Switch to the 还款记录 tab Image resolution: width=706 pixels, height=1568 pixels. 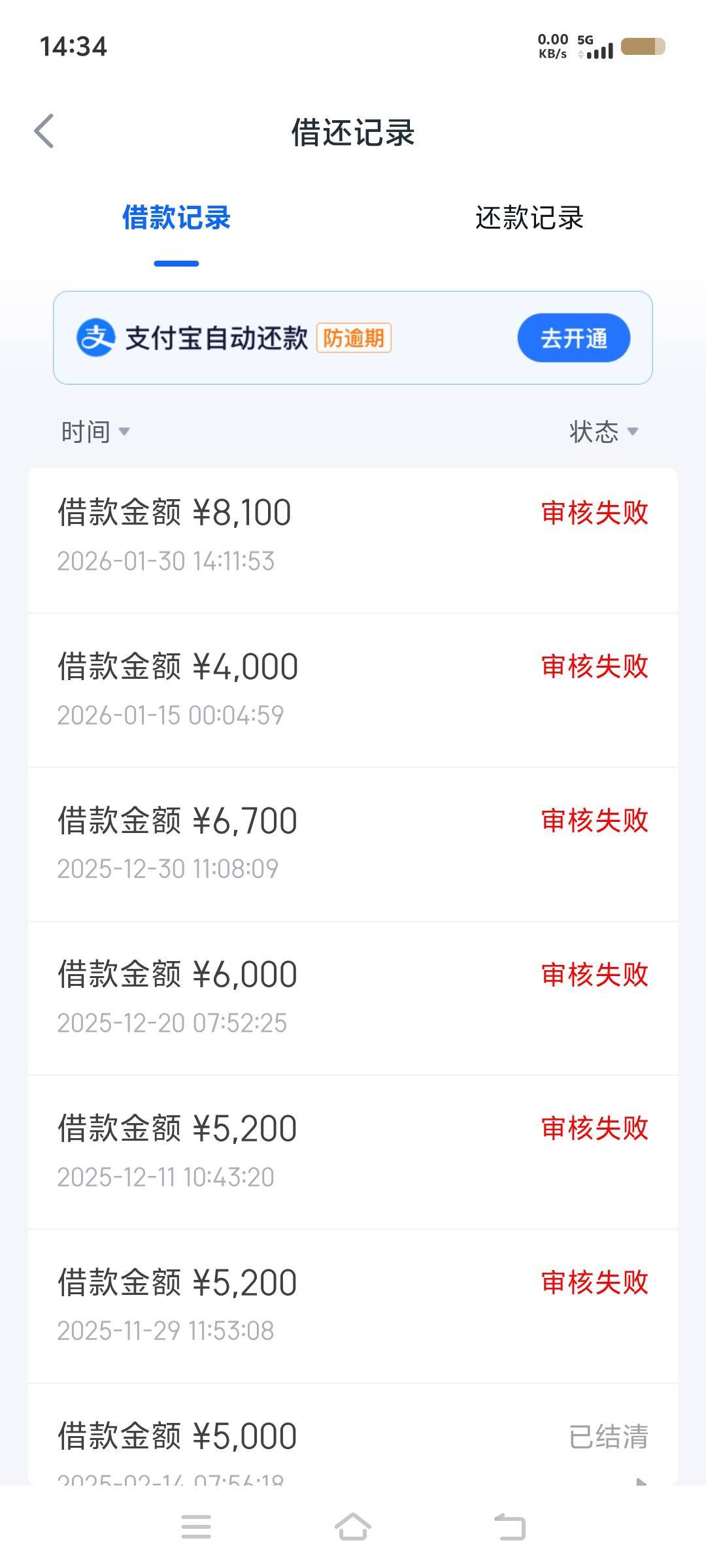click(529, 218)
